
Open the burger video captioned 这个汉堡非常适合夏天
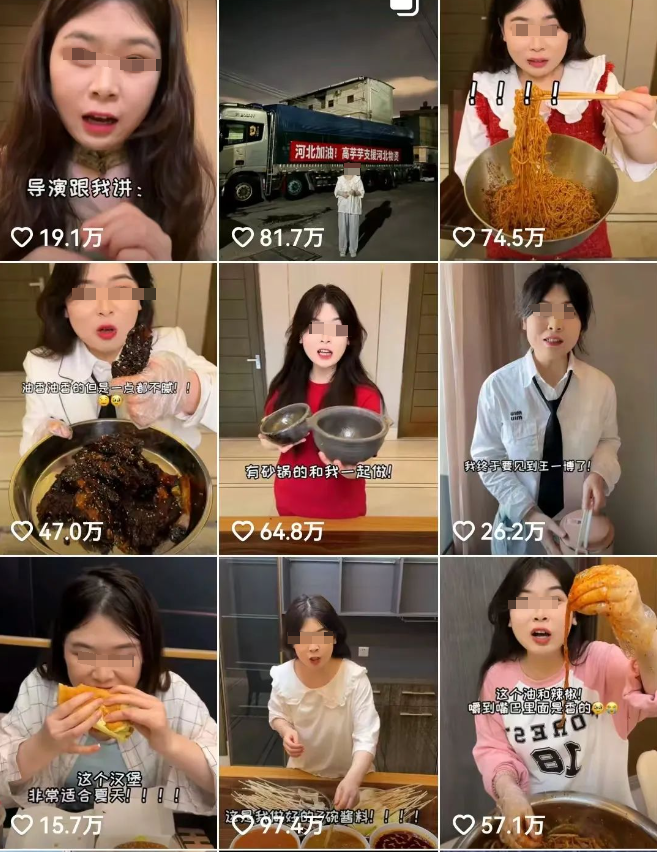tap(108, 704)
